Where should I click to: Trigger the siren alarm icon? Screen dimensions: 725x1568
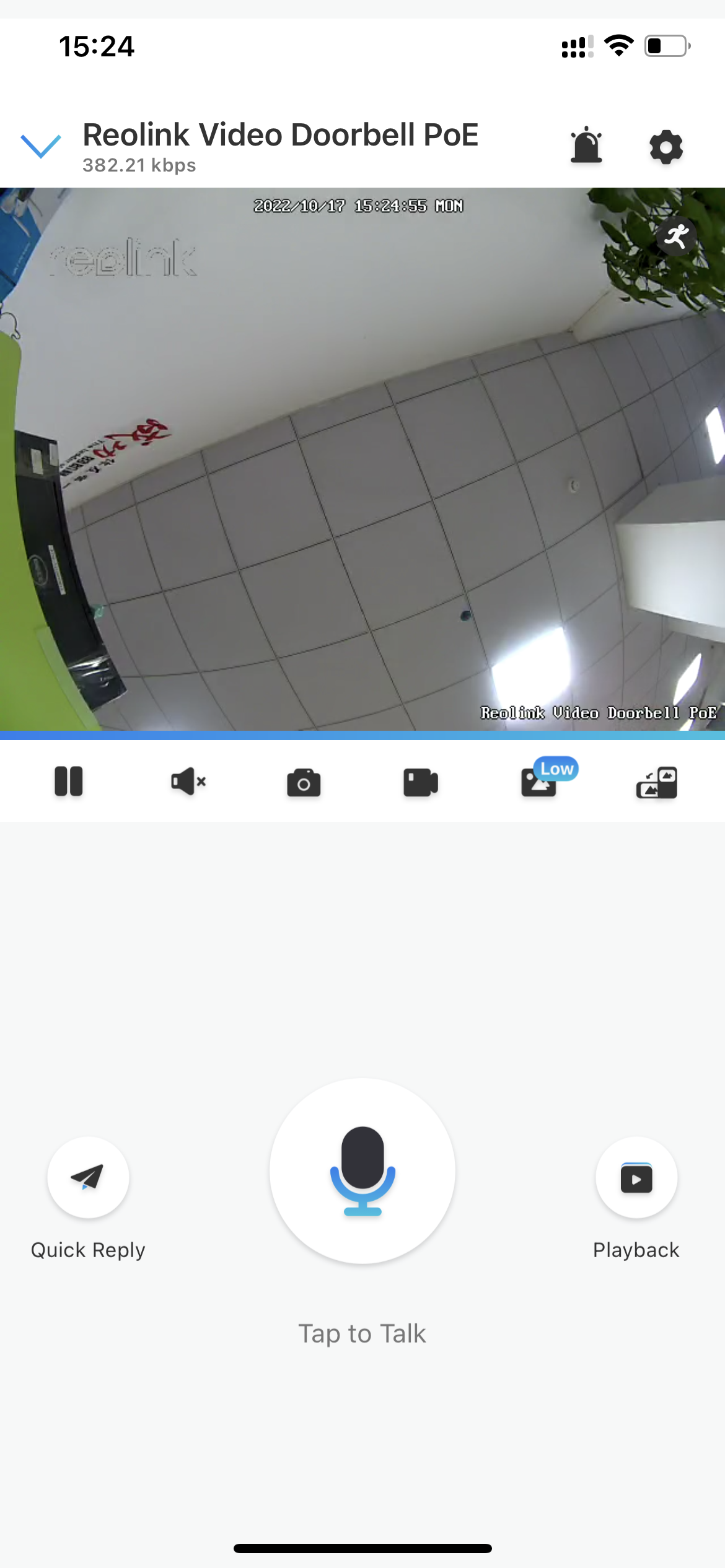586,146
